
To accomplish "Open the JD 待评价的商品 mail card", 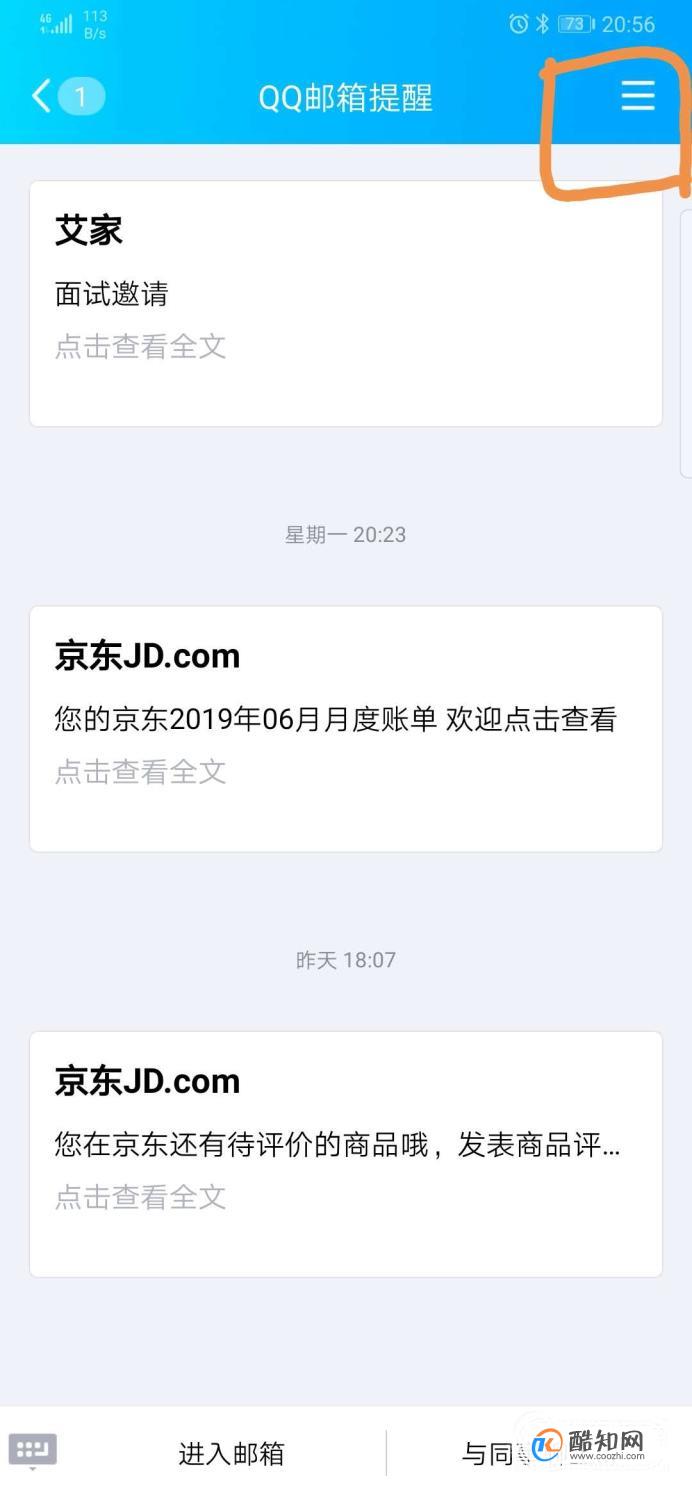I will 346,1154.
